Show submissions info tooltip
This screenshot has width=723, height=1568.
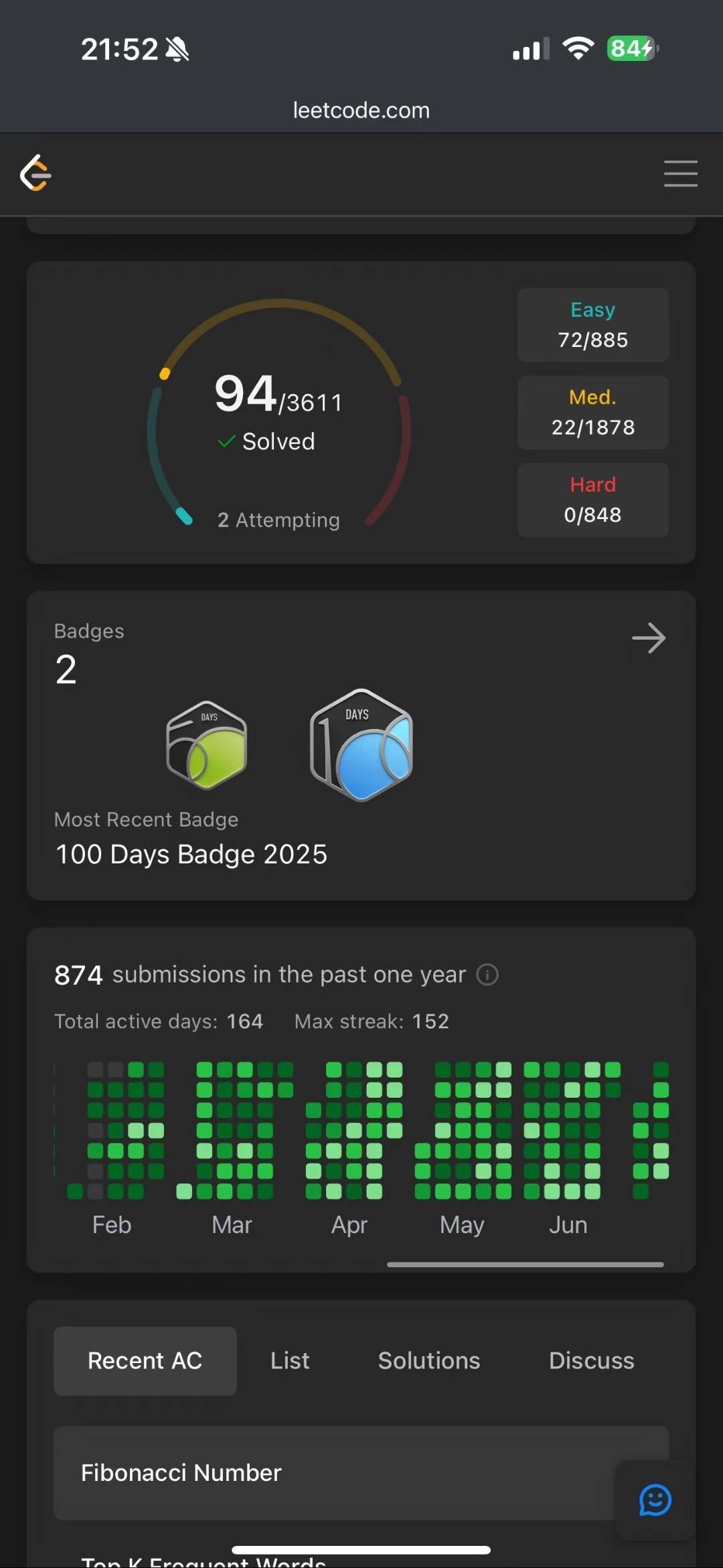(487, 975)
